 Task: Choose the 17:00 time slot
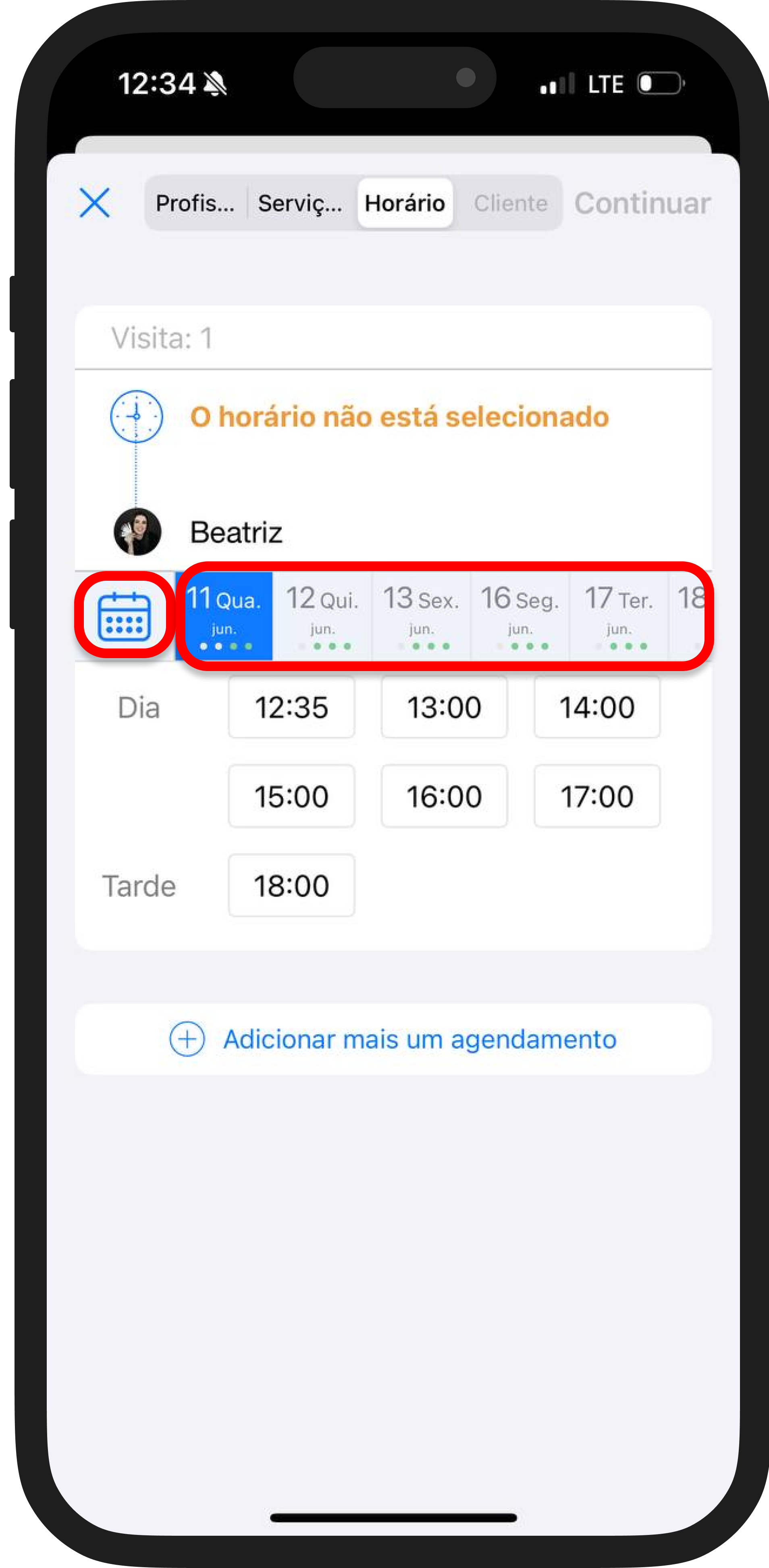597,796
